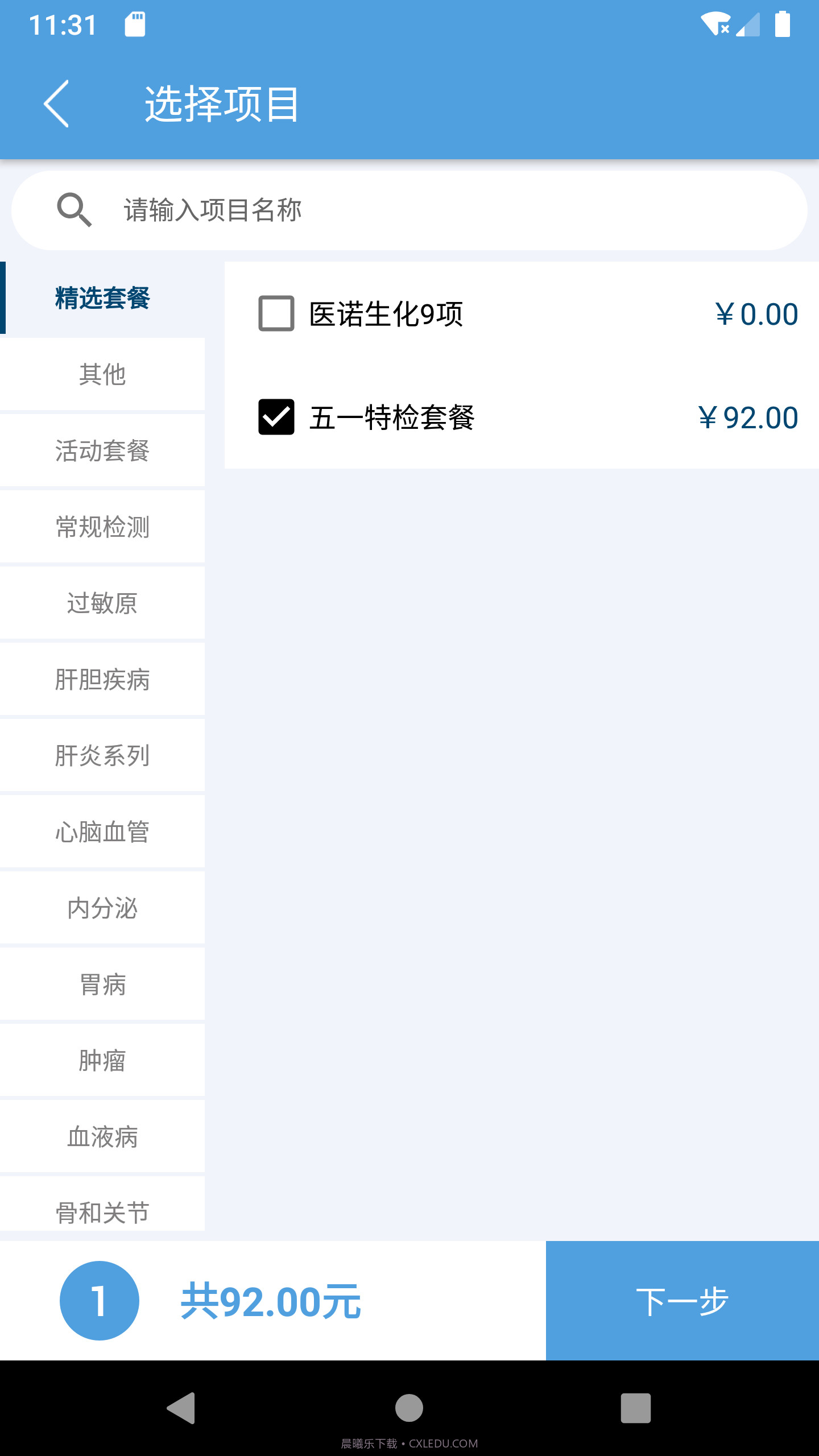Click the battery icon in the status bar
819x1456 pixels.
pos(783,23)
